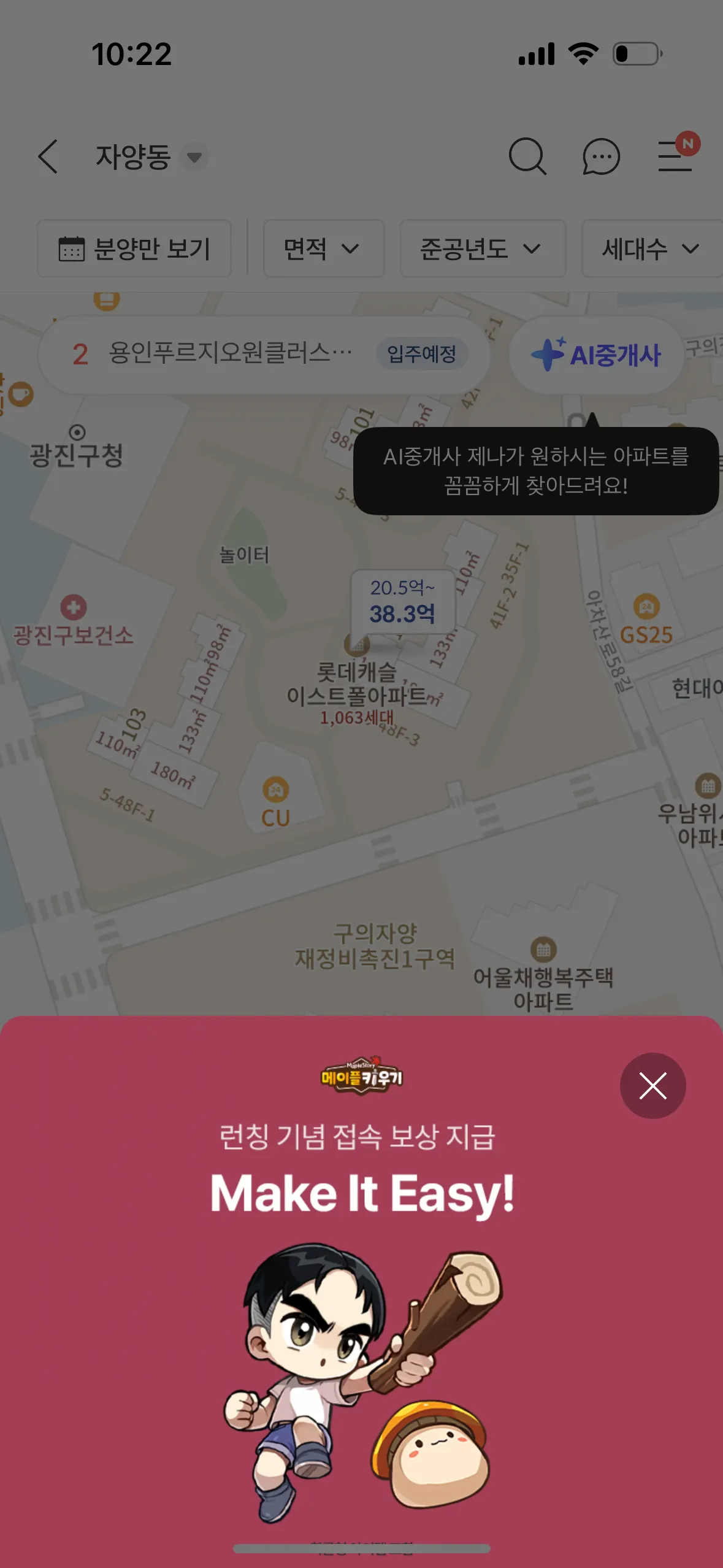
Task: Open the 자양동 area selector
Action: coord(151,157)
